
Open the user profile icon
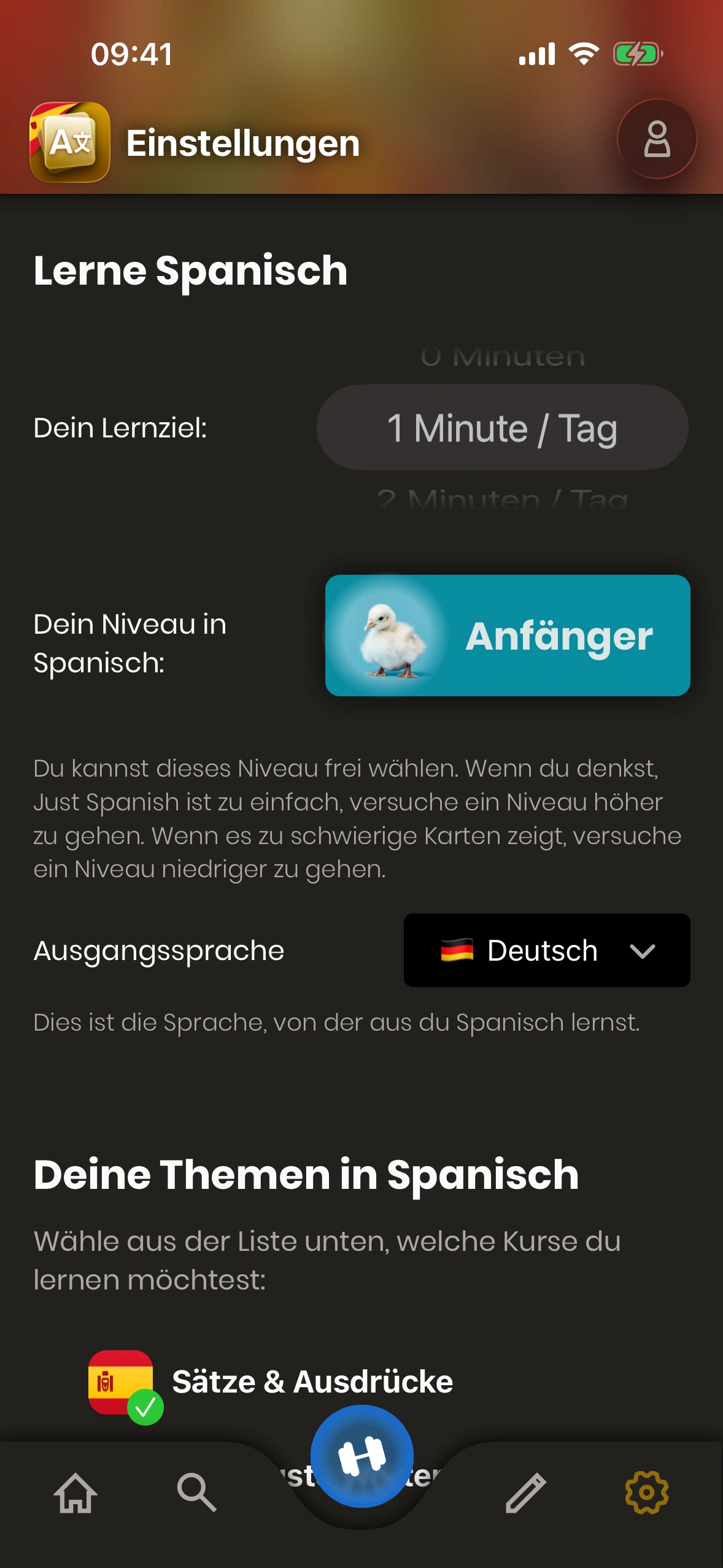(x=656, y=139)
